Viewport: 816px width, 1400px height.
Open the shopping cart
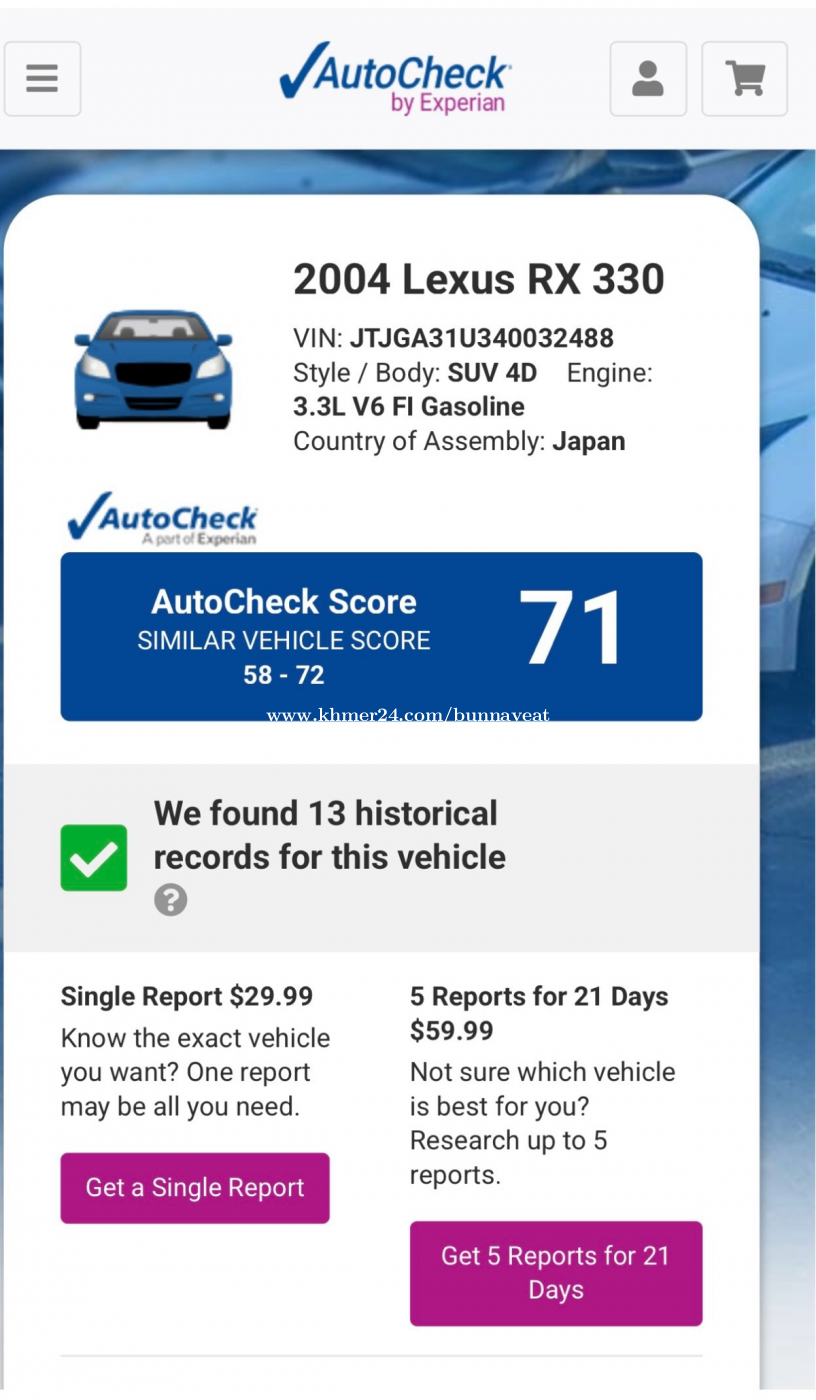pos(744,79)
